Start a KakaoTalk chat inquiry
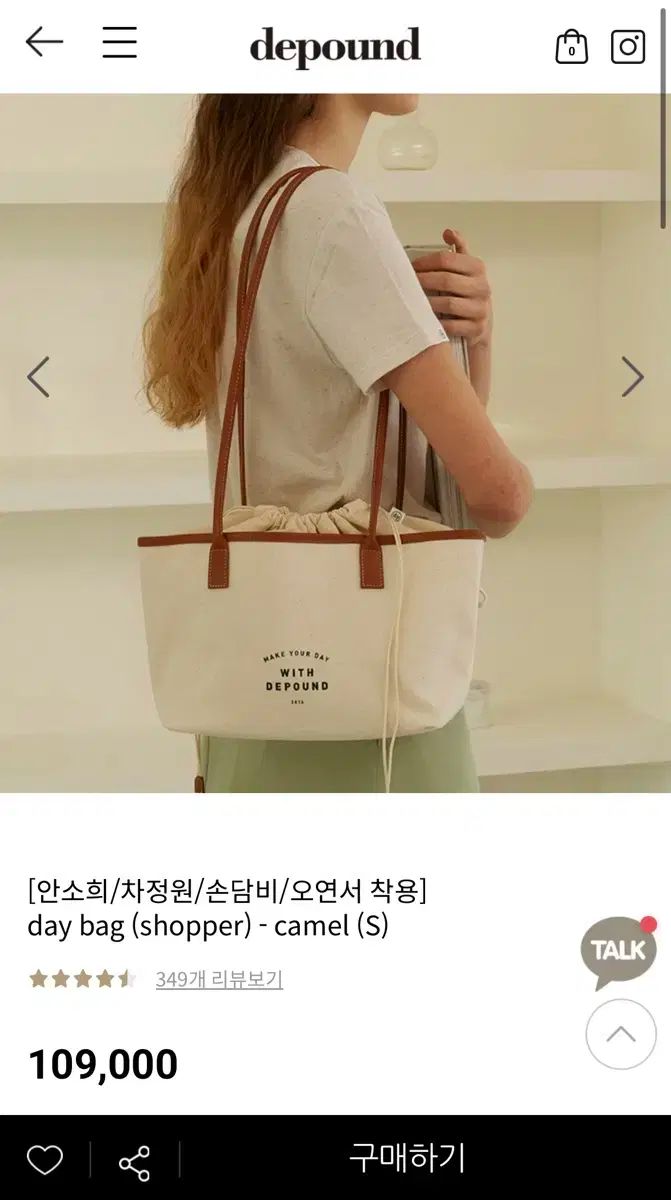 click(619, 951)
